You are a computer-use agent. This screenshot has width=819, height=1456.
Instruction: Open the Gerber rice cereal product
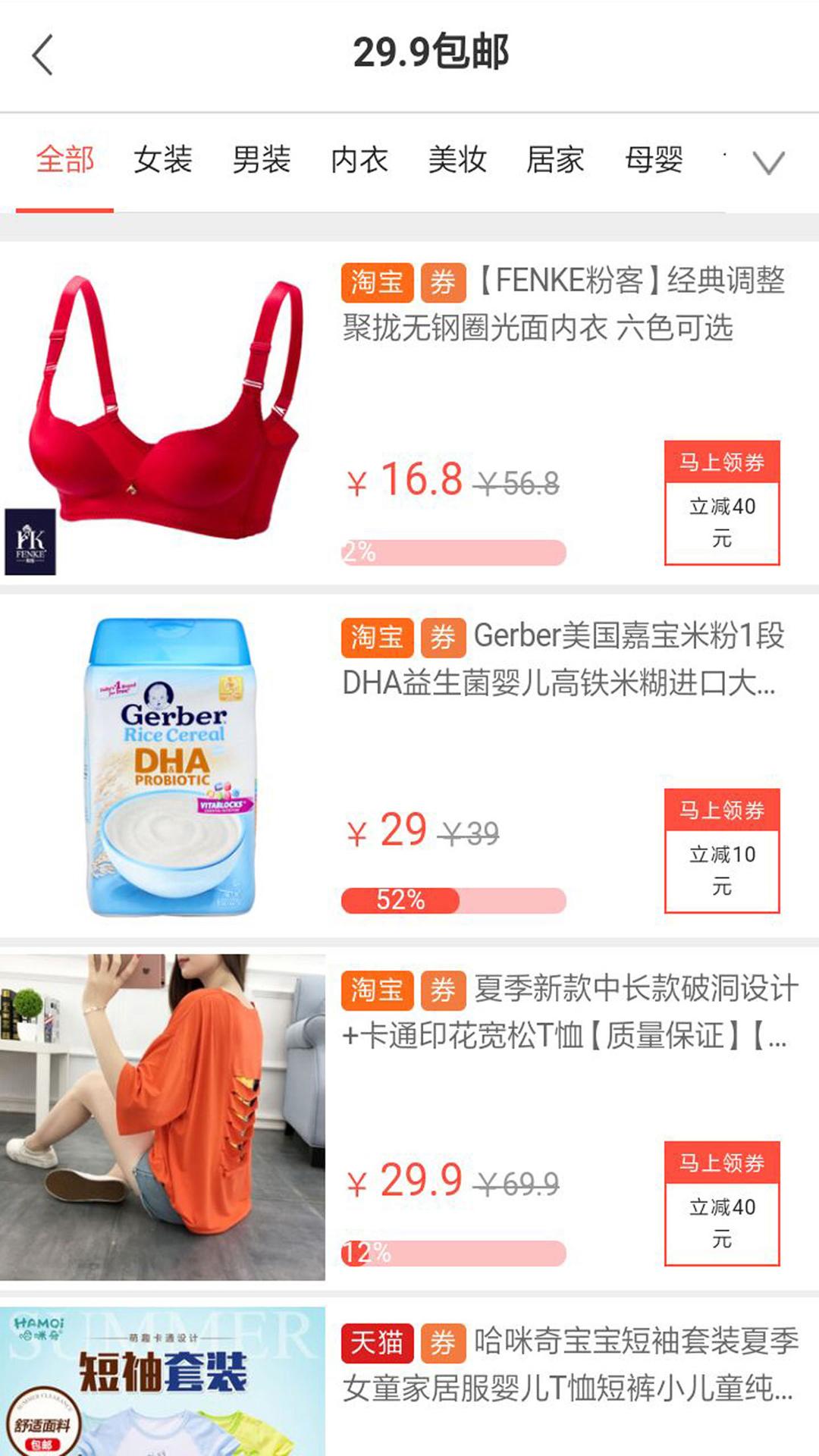(x=560, y=659)
